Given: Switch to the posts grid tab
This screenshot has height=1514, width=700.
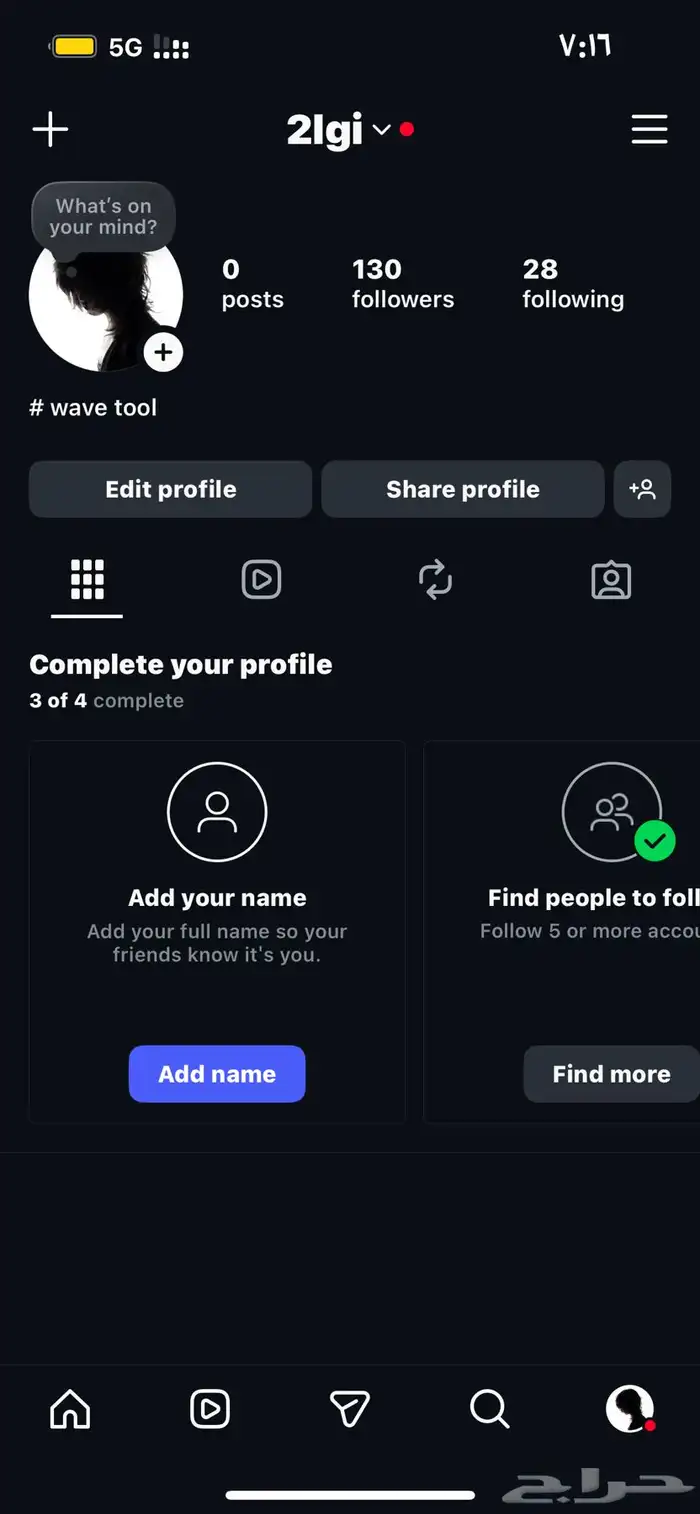Looking at the screenshot, I should [87, 580].
